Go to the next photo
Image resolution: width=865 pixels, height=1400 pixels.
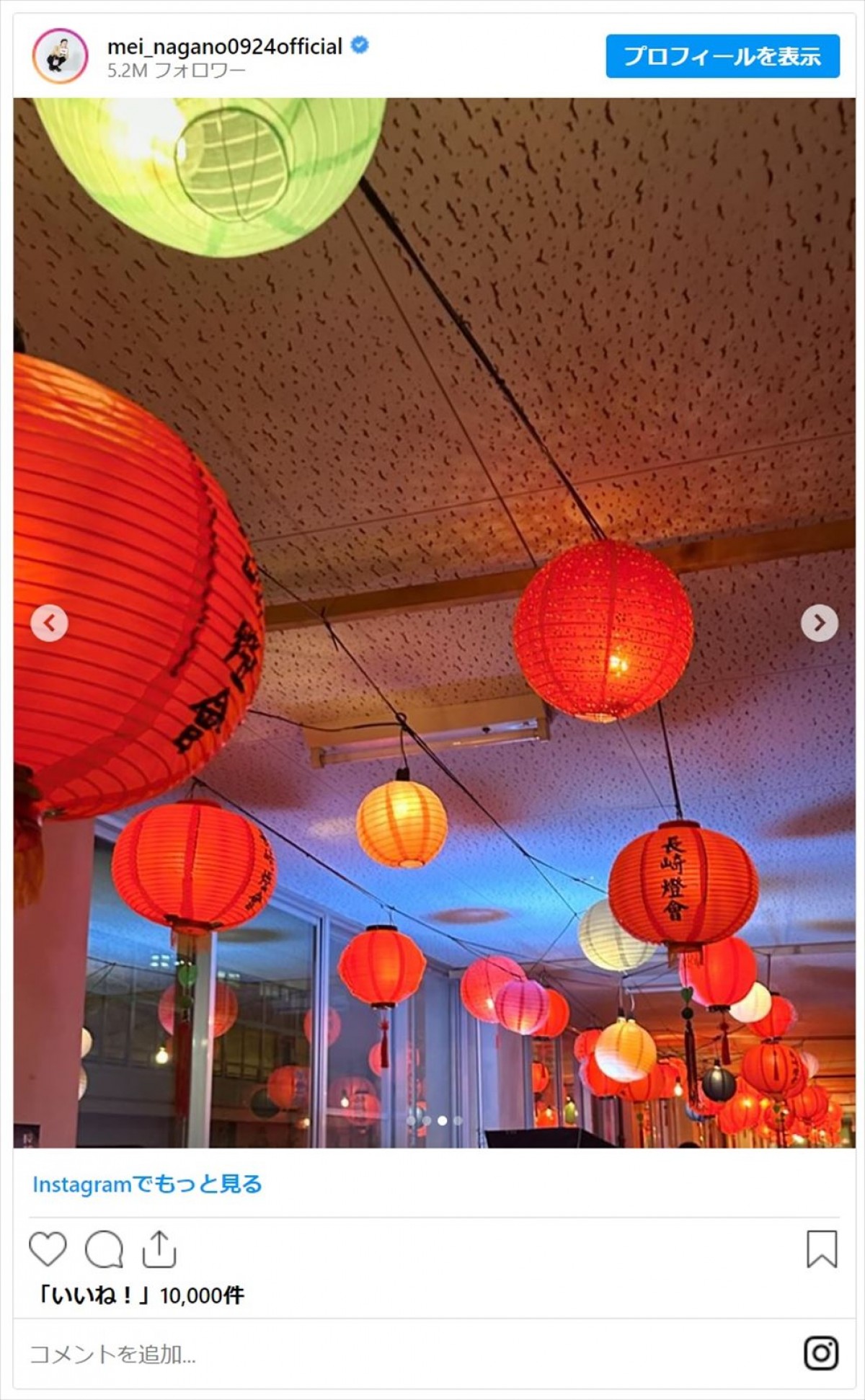(819, 623)
